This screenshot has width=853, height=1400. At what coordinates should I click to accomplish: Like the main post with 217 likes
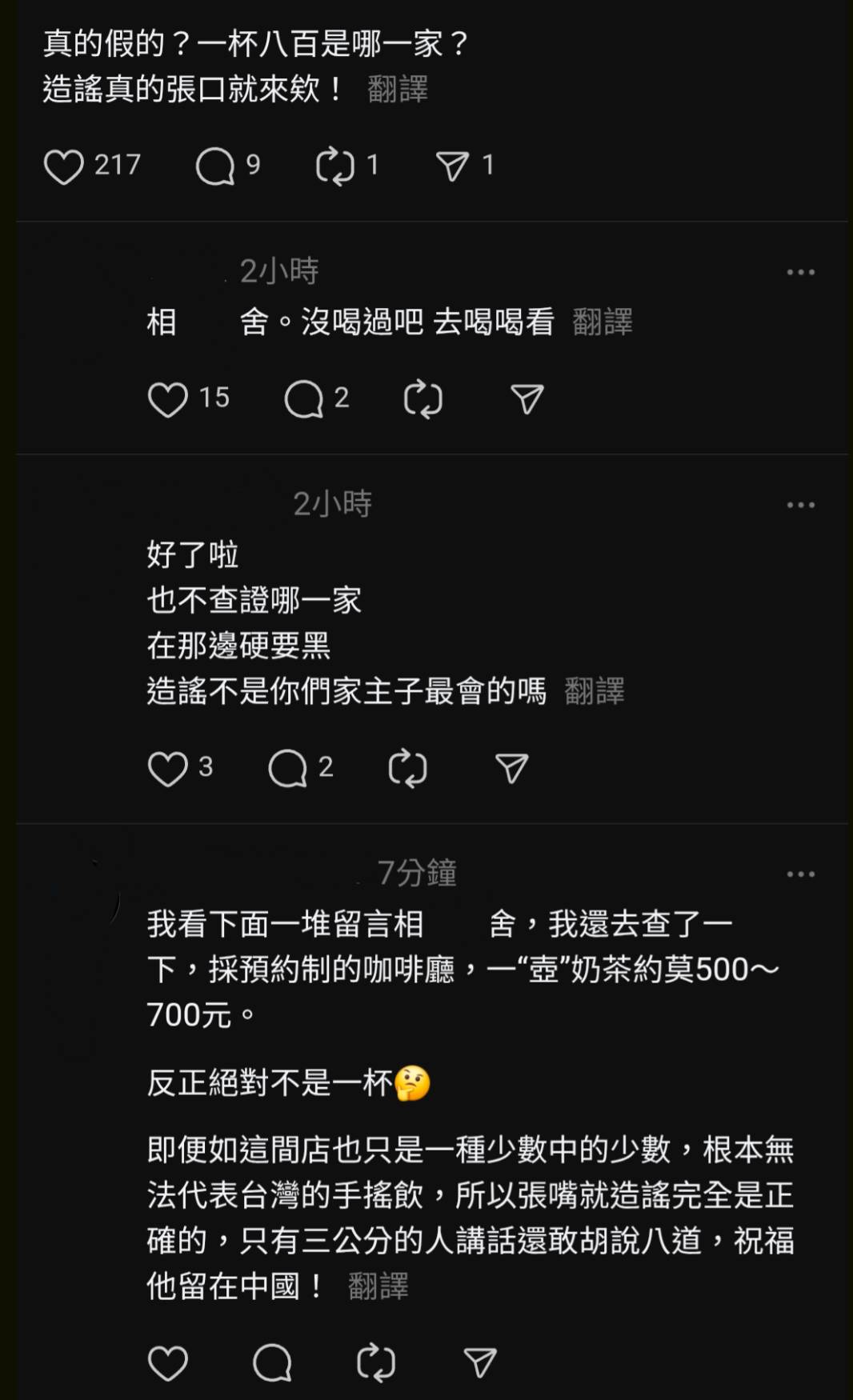[64, 166]
